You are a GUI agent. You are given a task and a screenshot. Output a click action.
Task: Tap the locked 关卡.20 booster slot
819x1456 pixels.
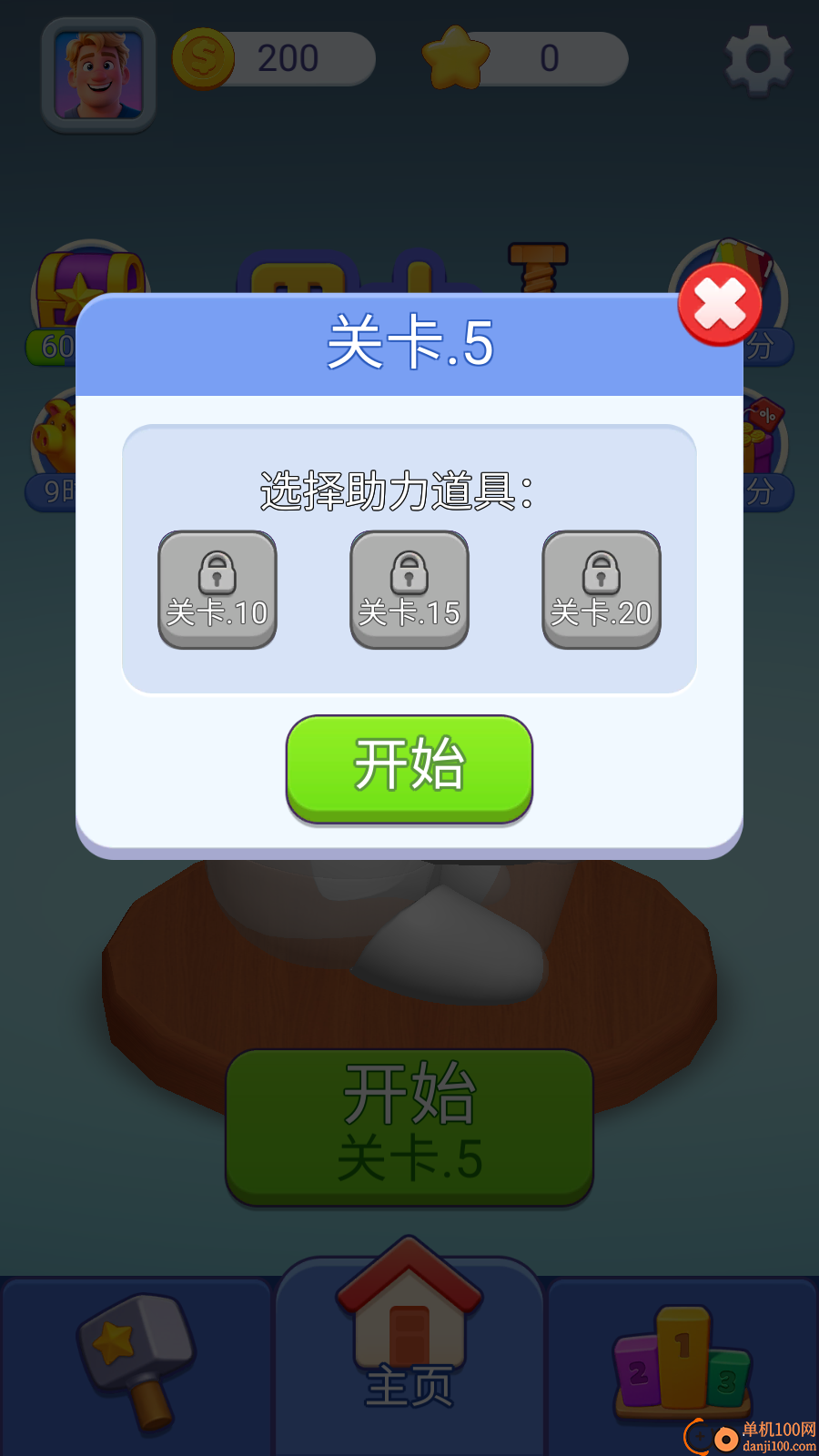pyautogui.click(x=601, y=587)
